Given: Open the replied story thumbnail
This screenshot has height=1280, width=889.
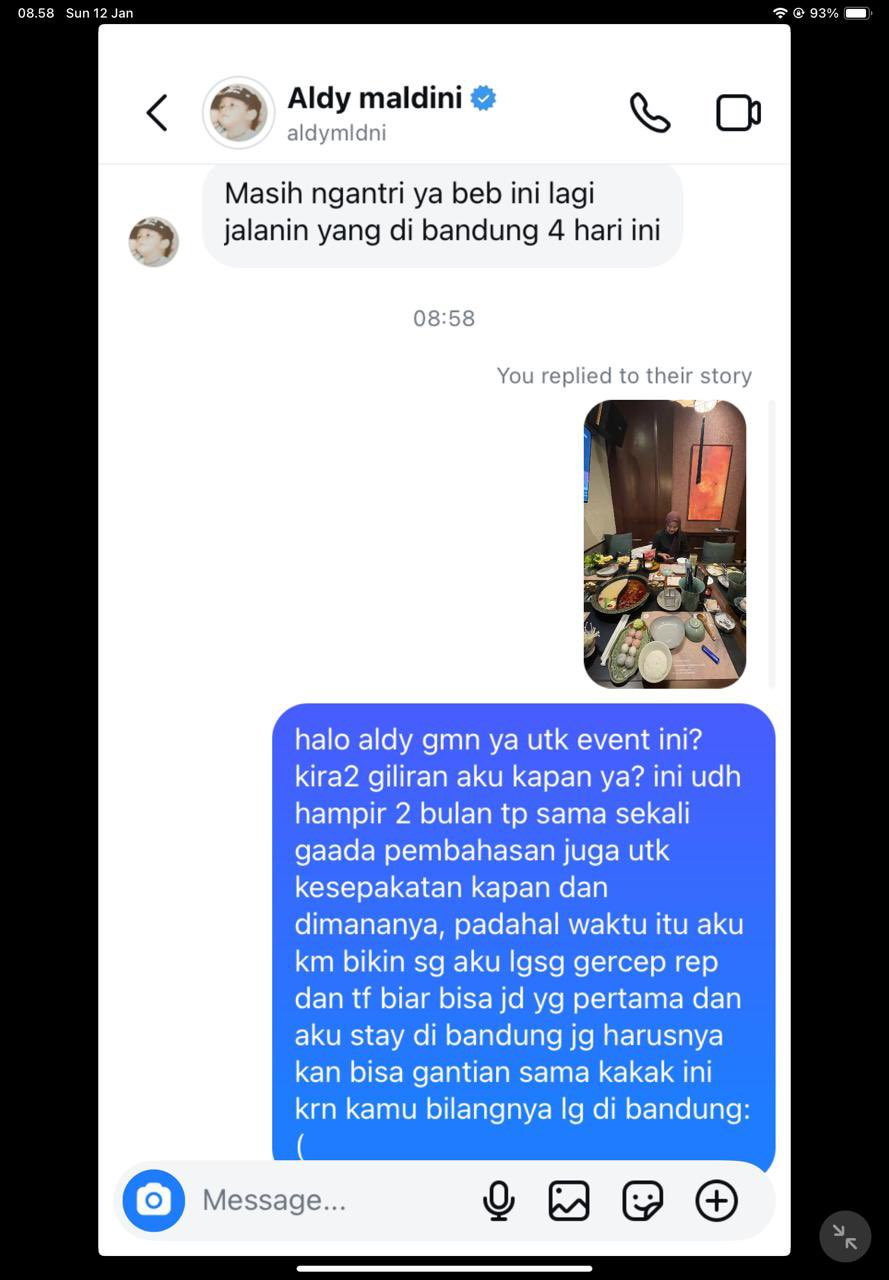Looking at the screenshot, I should 665,543.
